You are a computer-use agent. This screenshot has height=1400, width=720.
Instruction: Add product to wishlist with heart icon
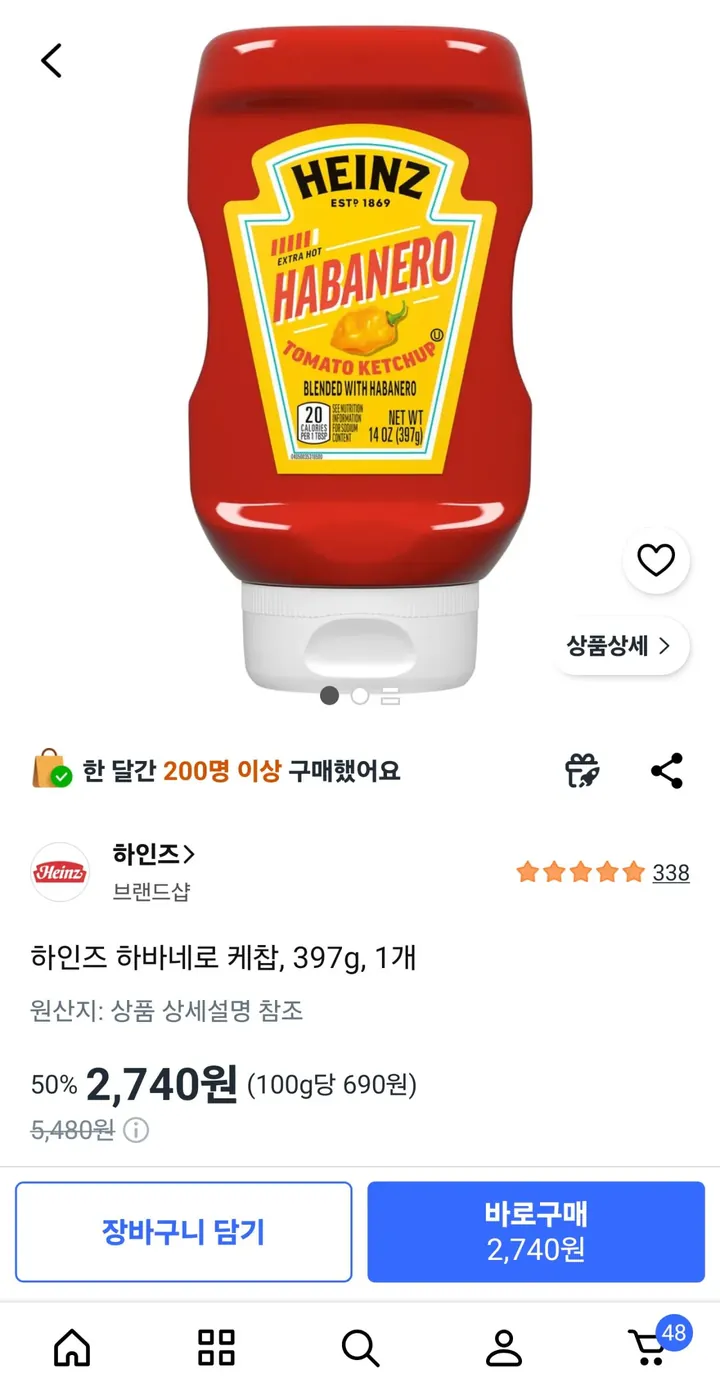pos(656,561)
